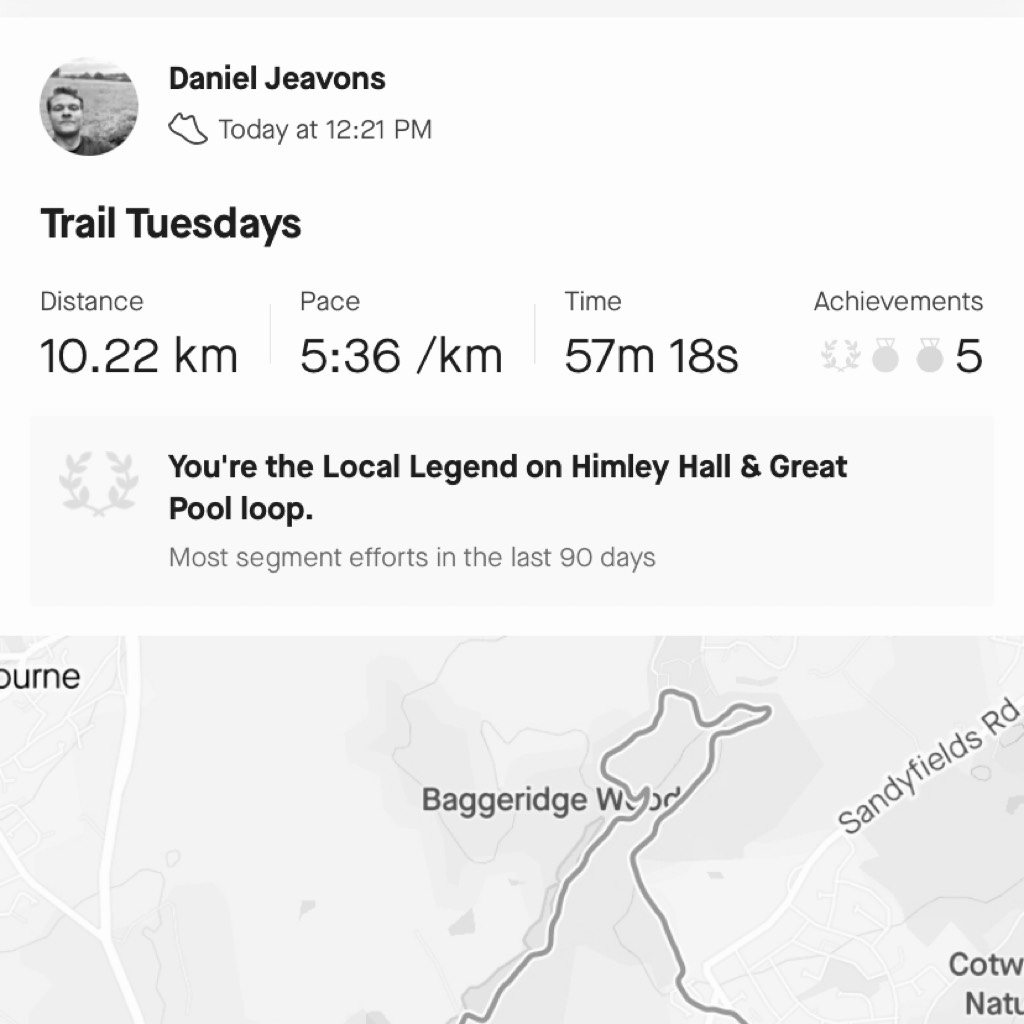The width and height of the screenshot is (1024, 1024).
Task: View the Local Legend achievement card
Action: pos(511,510)
